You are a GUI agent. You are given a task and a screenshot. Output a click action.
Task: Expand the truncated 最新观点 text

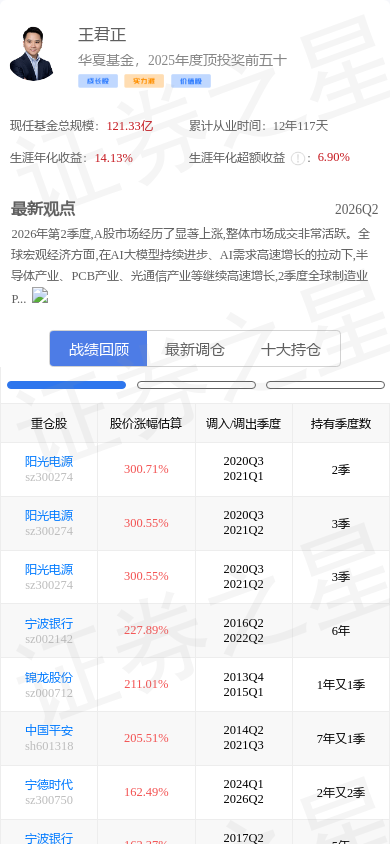[40, 296]
